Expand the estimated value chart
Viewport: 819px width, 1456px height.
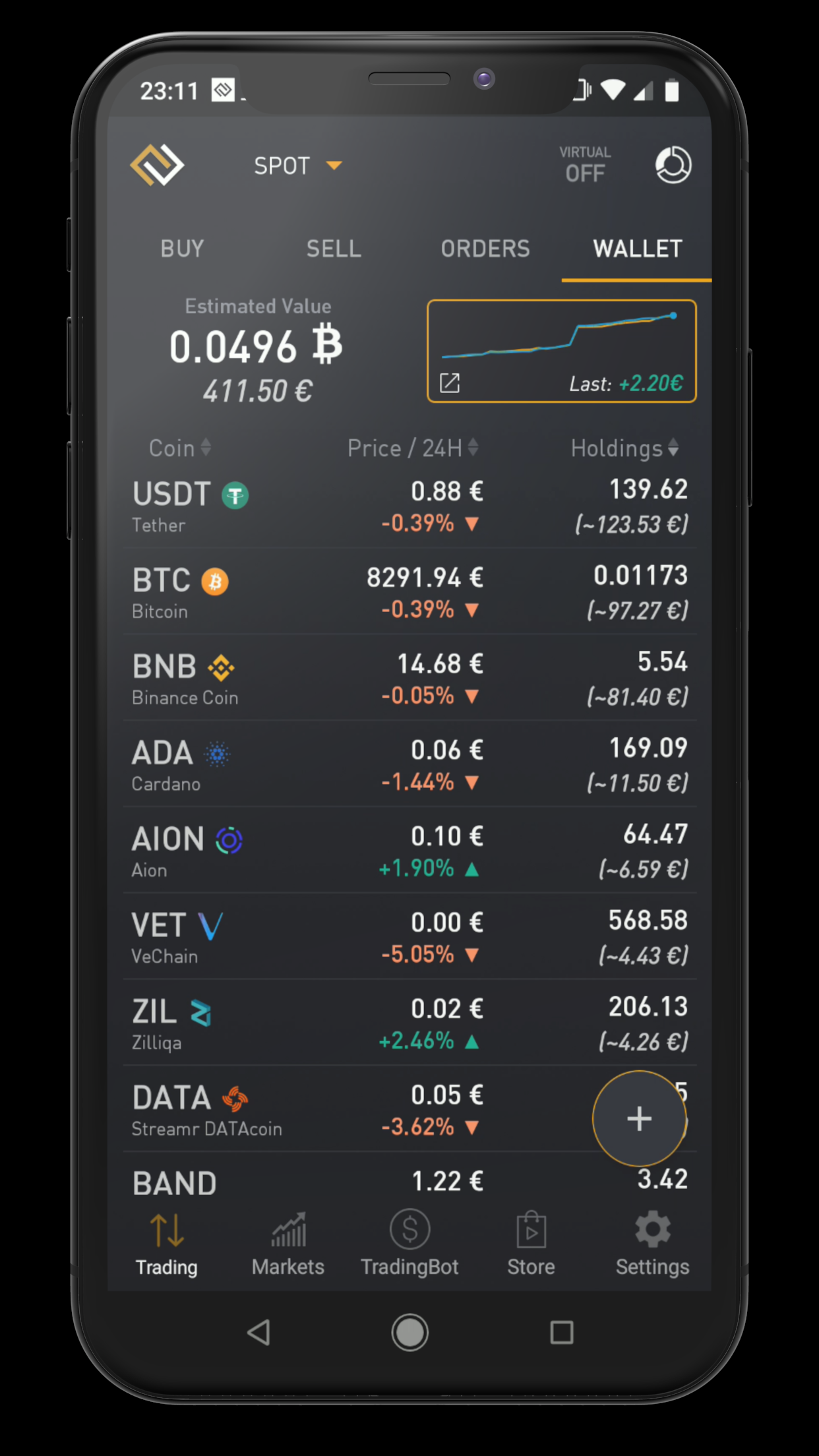click(562, 350)
